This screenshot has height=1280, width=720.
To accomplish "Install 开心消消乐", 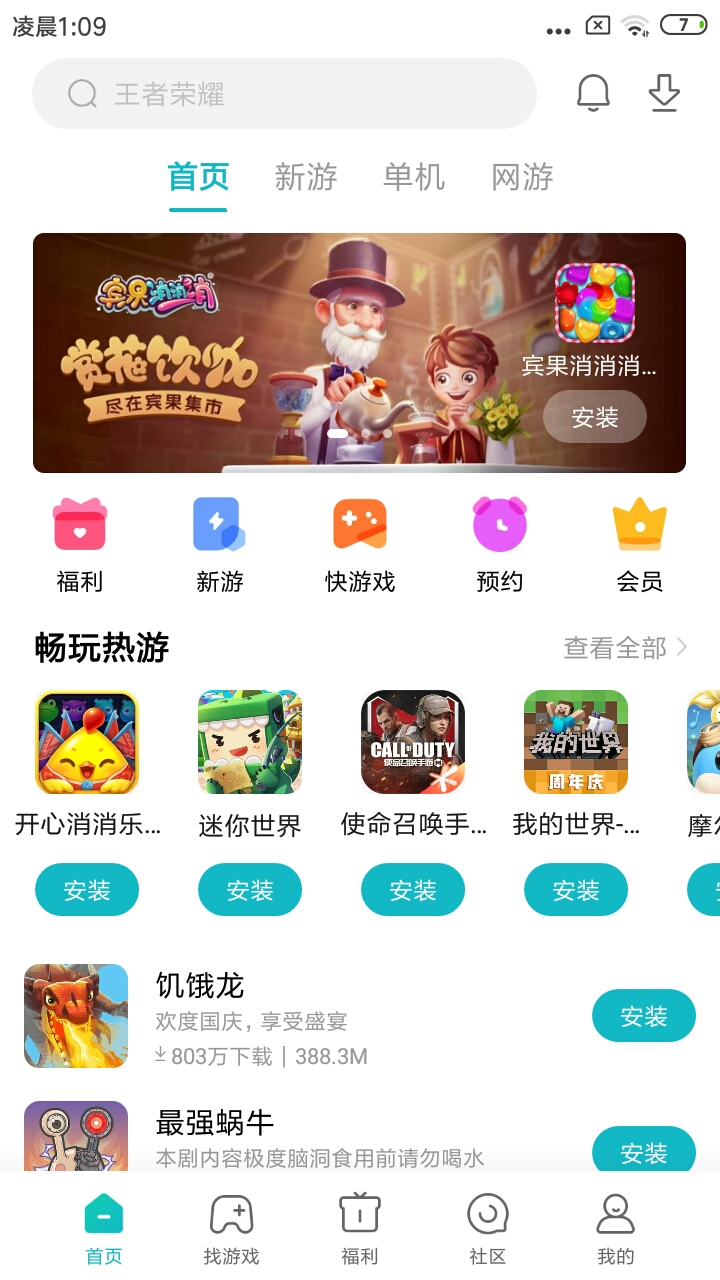I will (87, 890).
